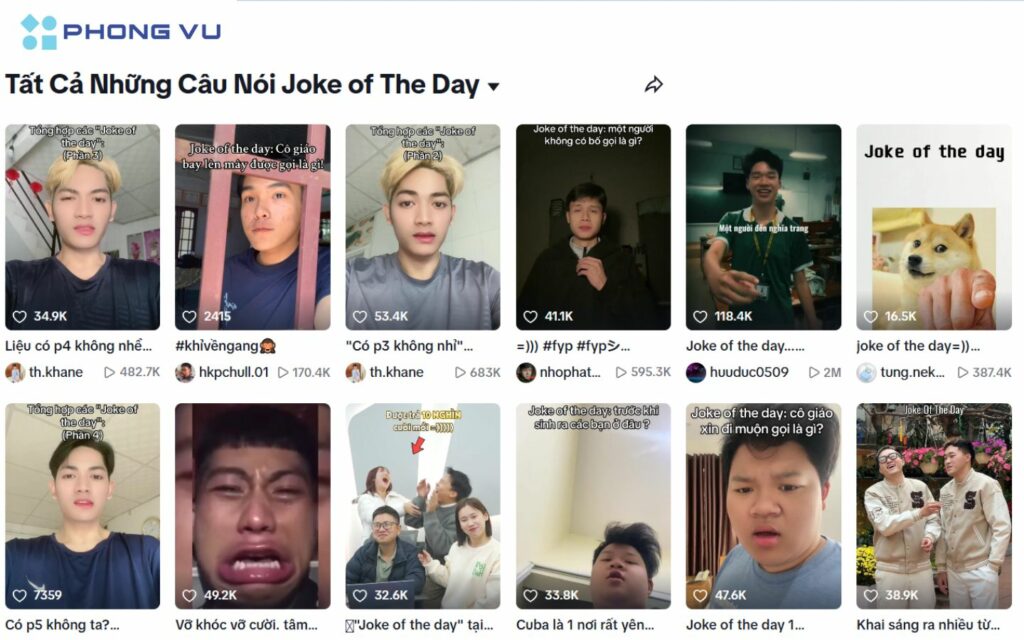
Task: Open the "Có p5 không ta?" video
Action: point(82,506)
